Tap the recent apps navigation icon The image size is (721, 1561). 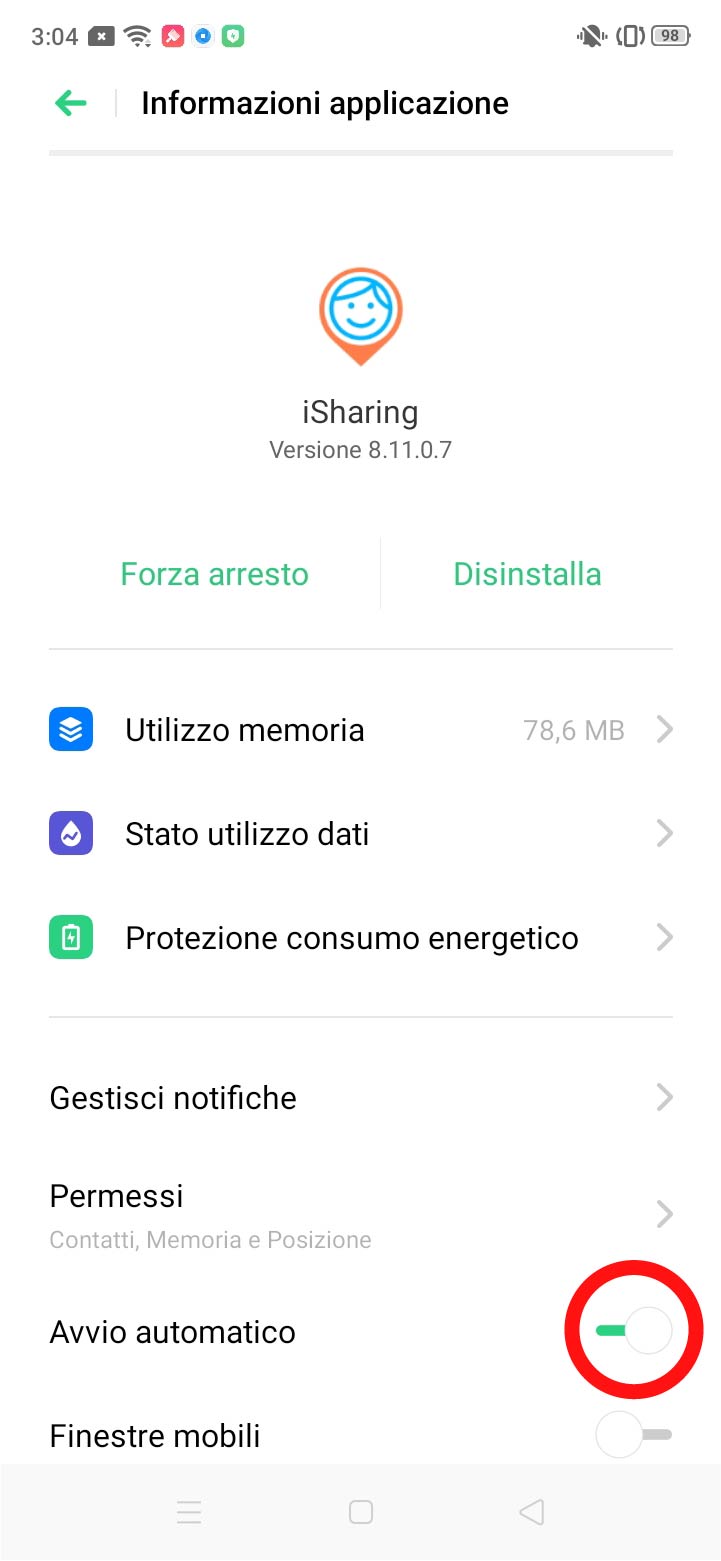[189, 1512]
